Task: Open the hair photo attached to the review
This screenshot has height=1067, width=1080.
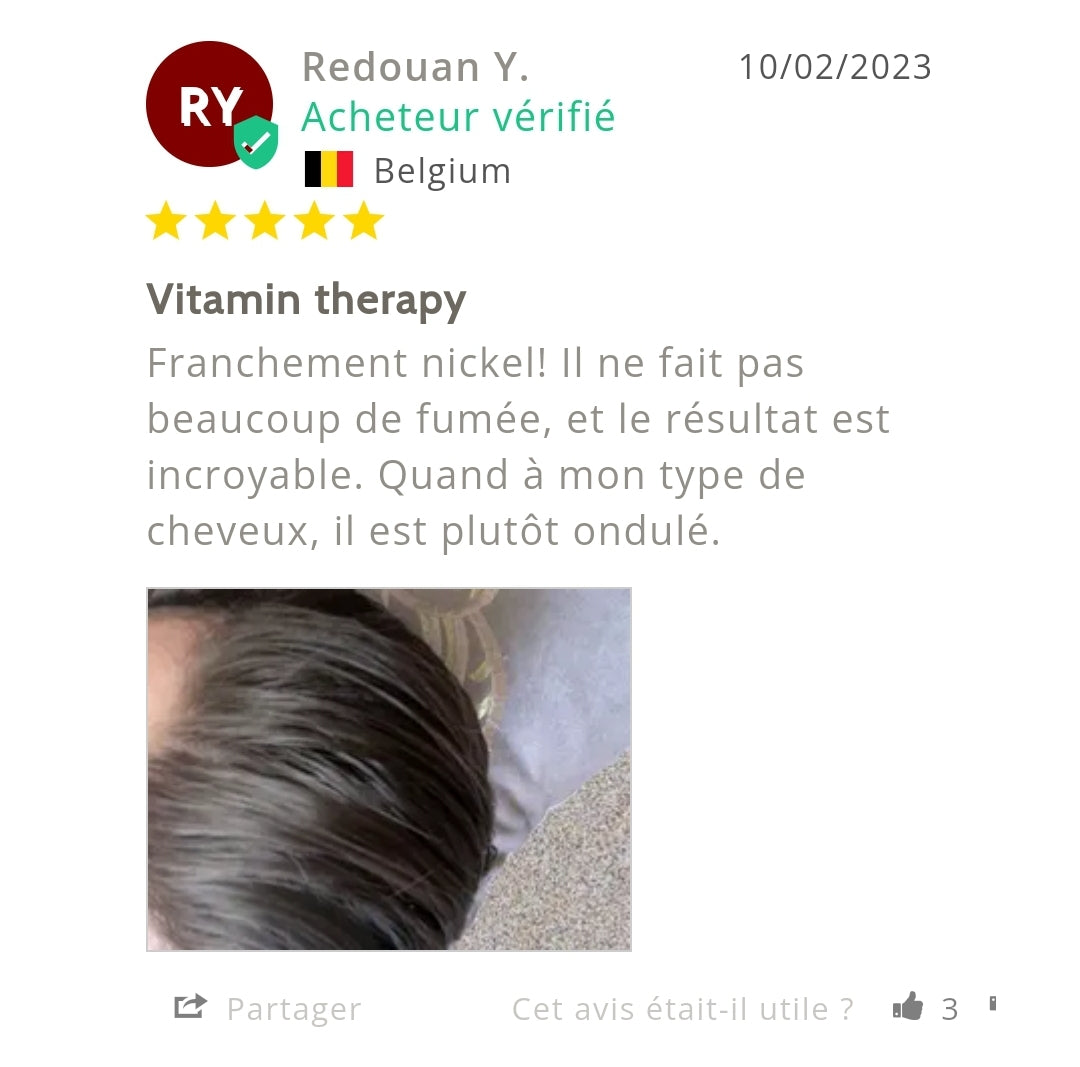Action: tap(389, 769)
